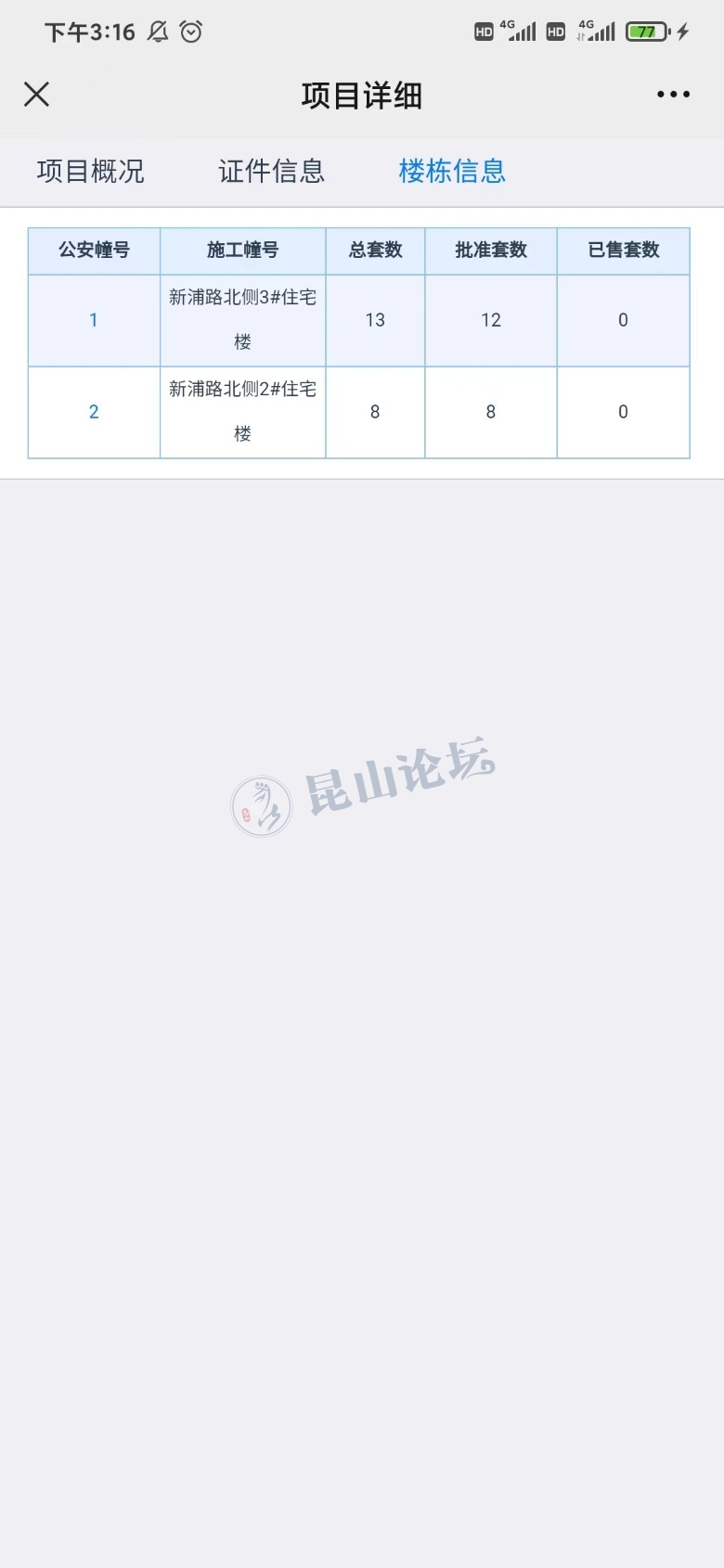Image resolution: width=724 pixels, height=1568 pixels.
Task: Switch to the 证件信息 tab
Action: coord(271,172)
